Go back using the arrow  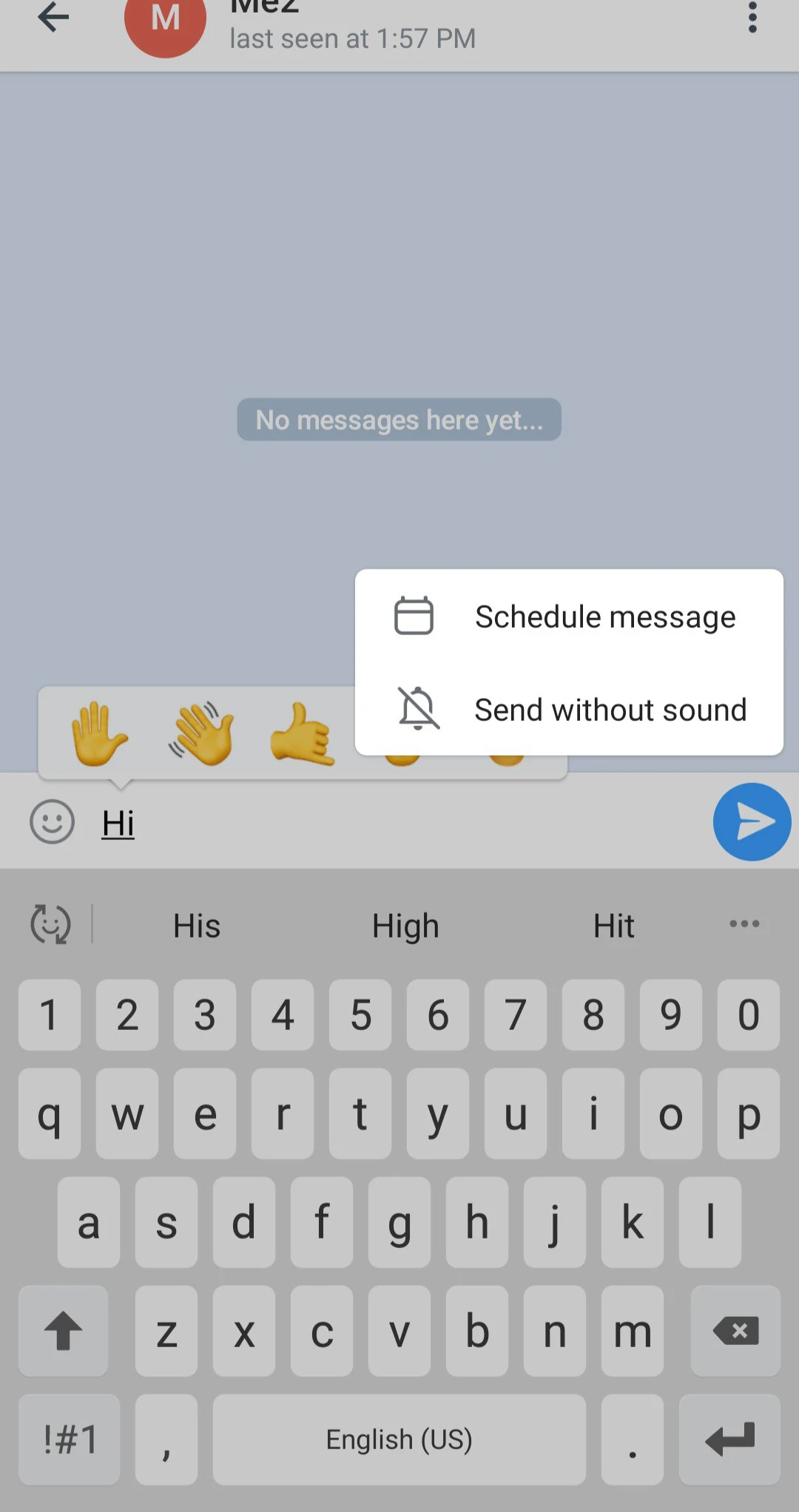coord(53,18)
